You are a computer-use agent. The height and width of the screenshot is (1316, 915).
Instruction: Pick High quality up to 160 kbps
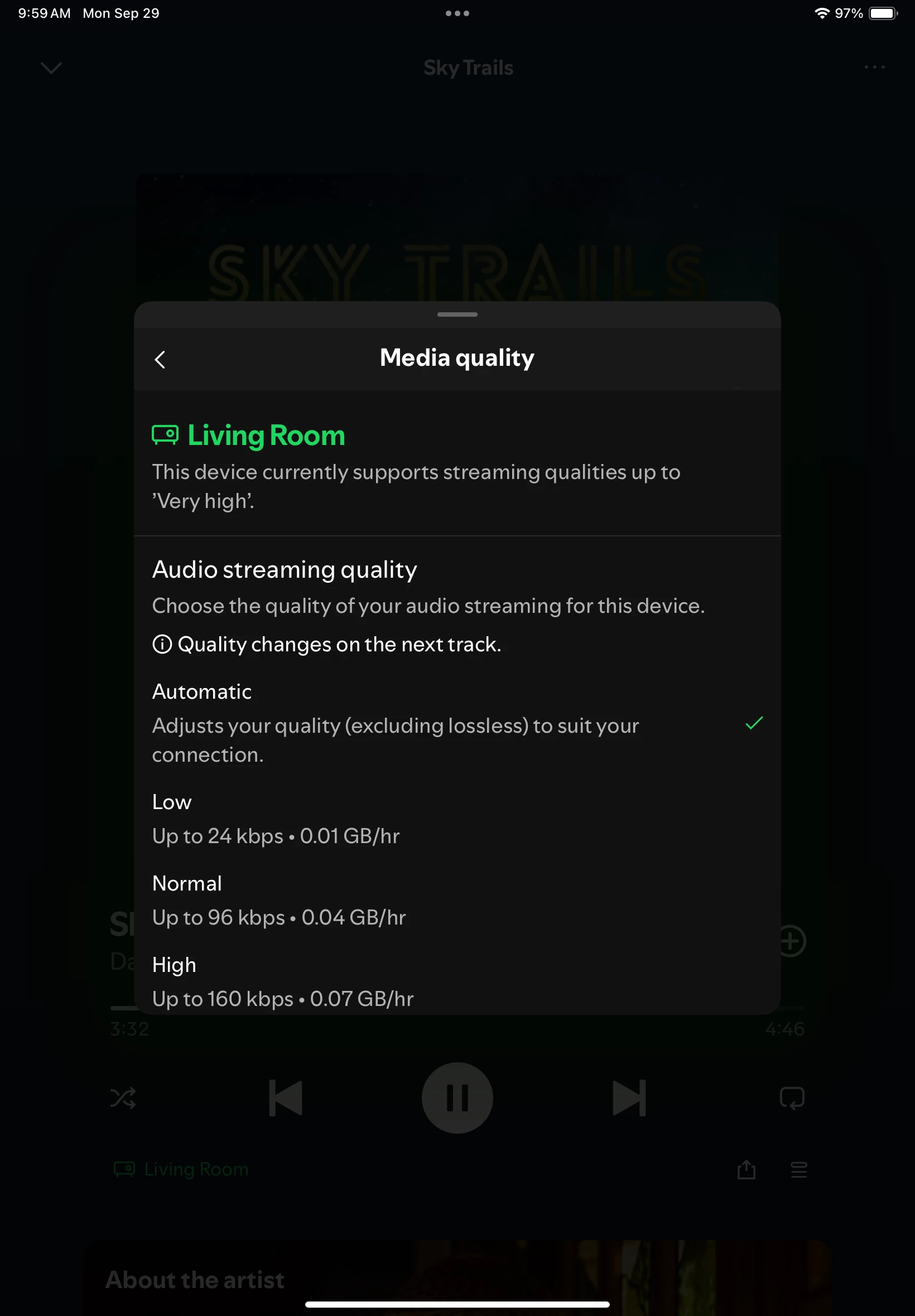(x=456, y=981)
